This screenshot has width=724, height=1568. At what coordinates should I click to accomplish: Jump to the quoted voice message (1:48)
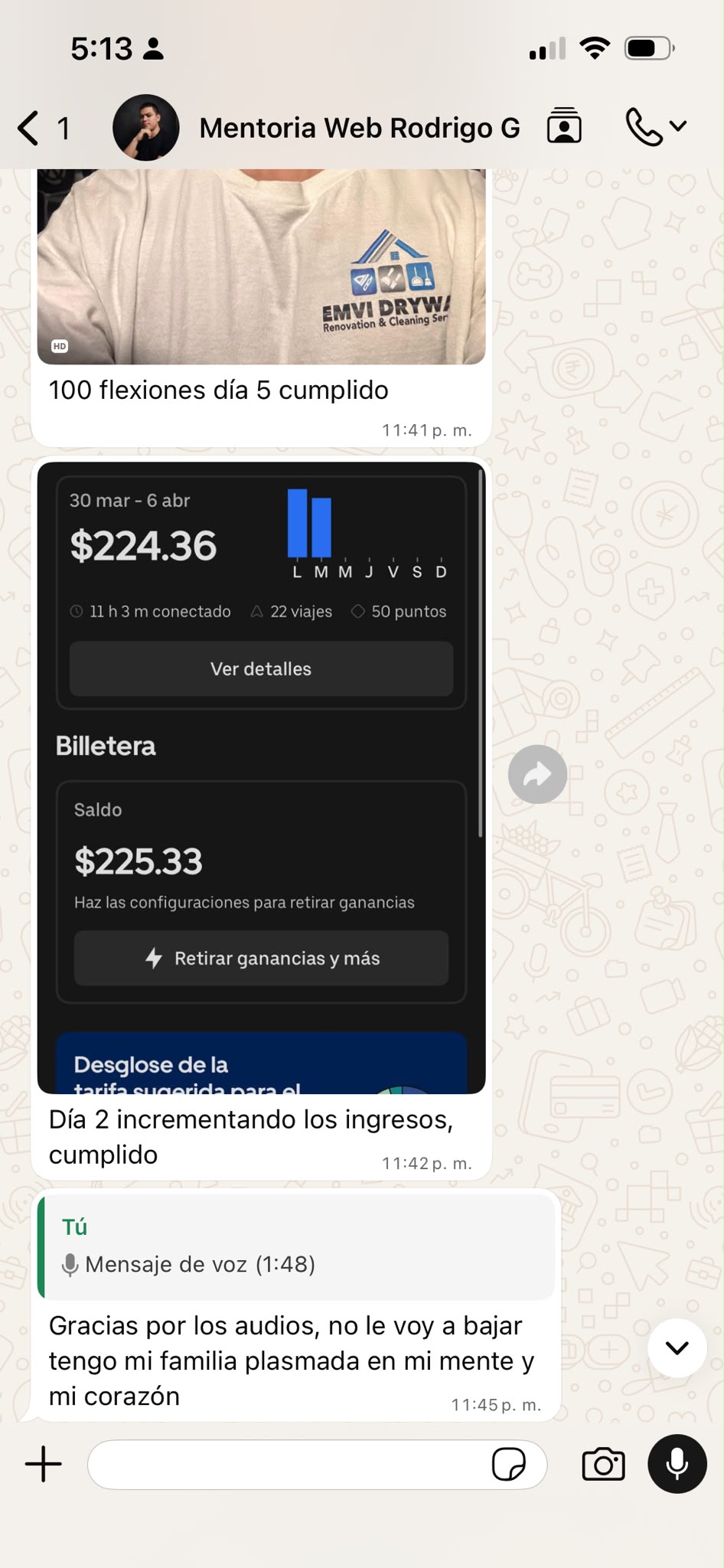pos(296,1246)
